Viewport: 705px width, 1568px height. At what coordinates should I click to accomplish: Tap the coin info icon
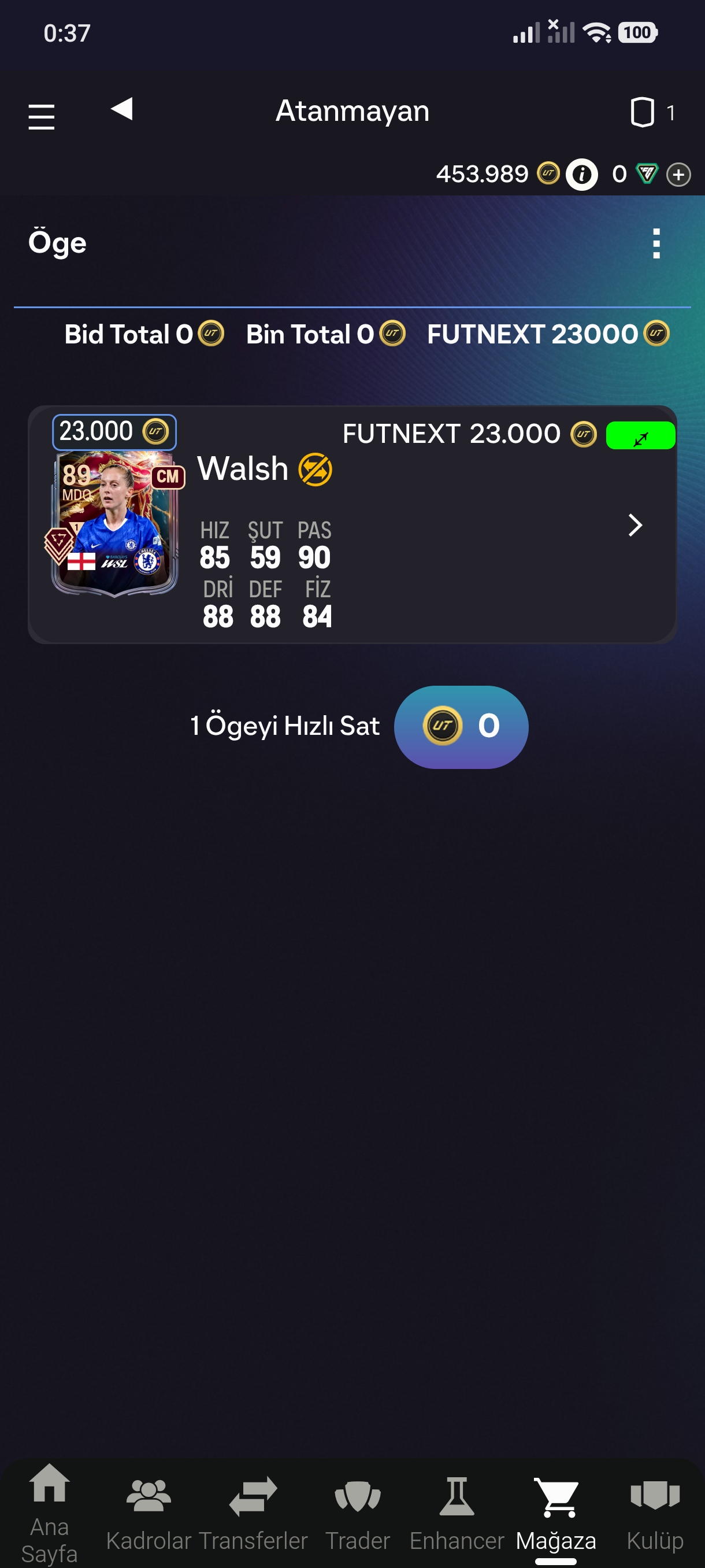tap(581, 175)
